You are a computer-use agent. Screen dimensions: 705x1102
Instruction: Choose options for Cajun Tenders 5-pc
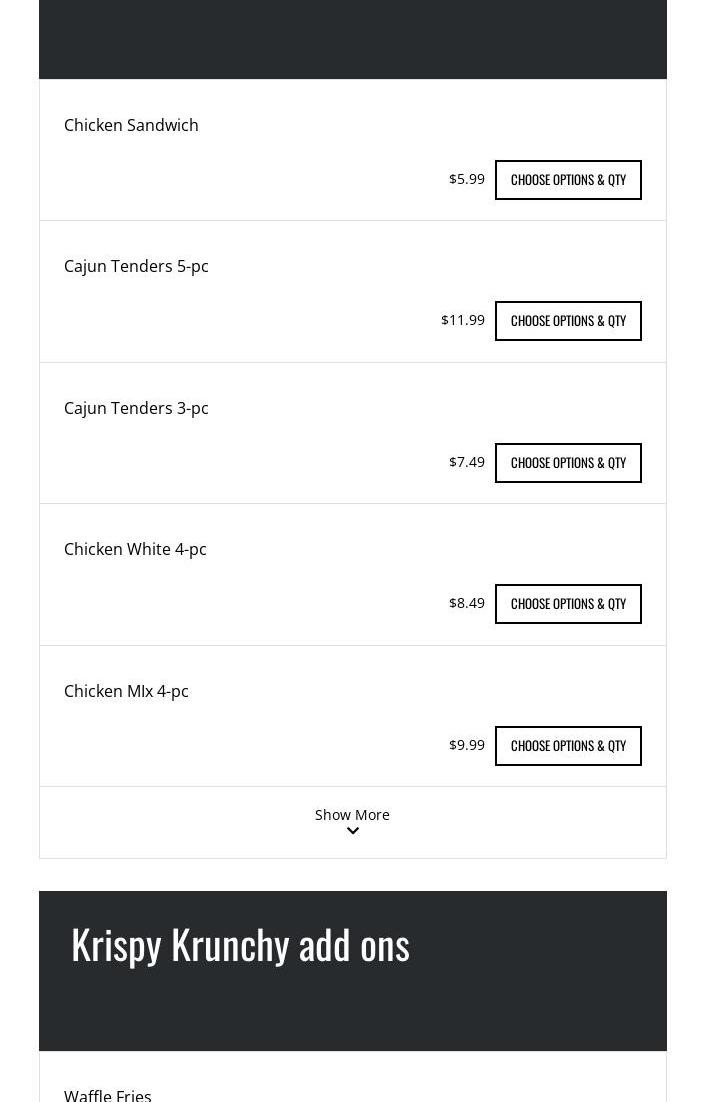(x=568, y=321)
